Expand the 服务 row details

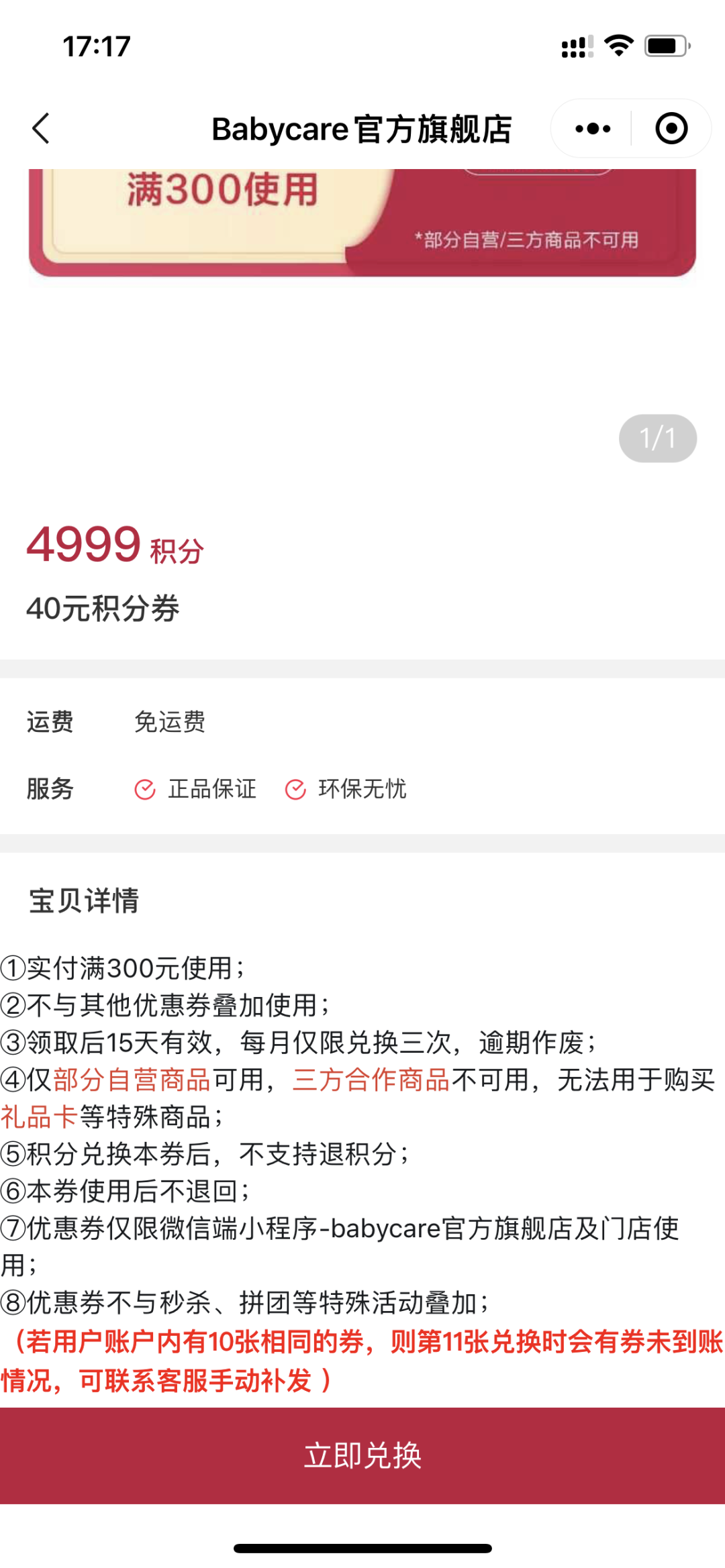[50, 790]
